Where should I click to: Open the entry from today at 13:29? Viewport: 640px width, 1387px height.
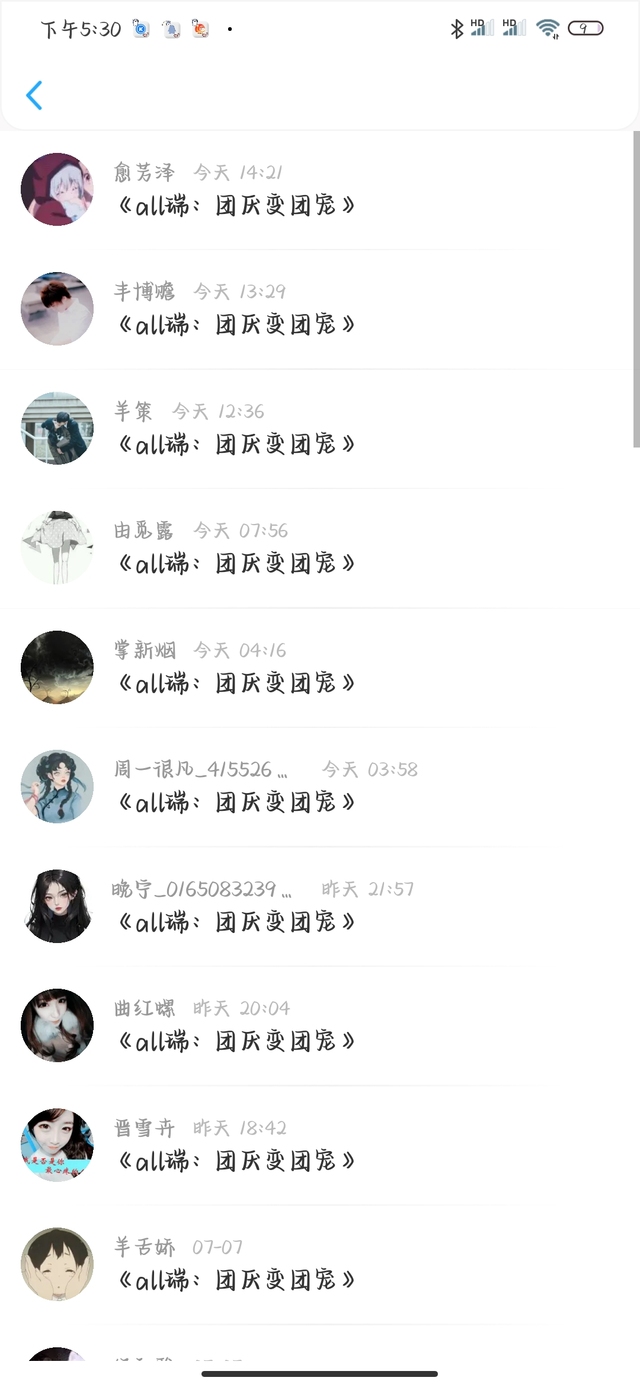tap(236, 324)
